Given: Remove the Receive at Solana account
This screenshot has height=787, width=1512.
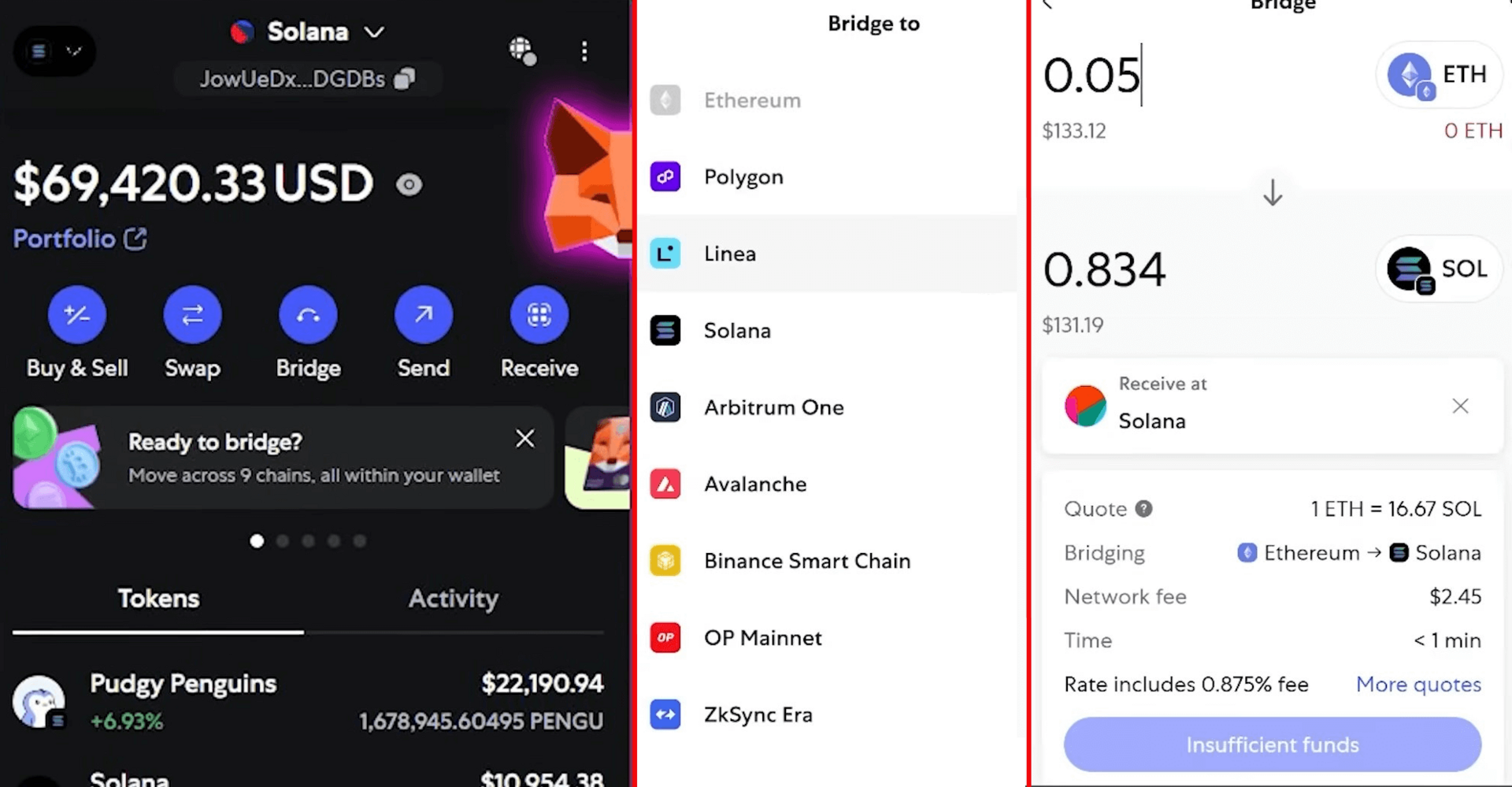Looking at the screenshot, I should click(1460, 406).
